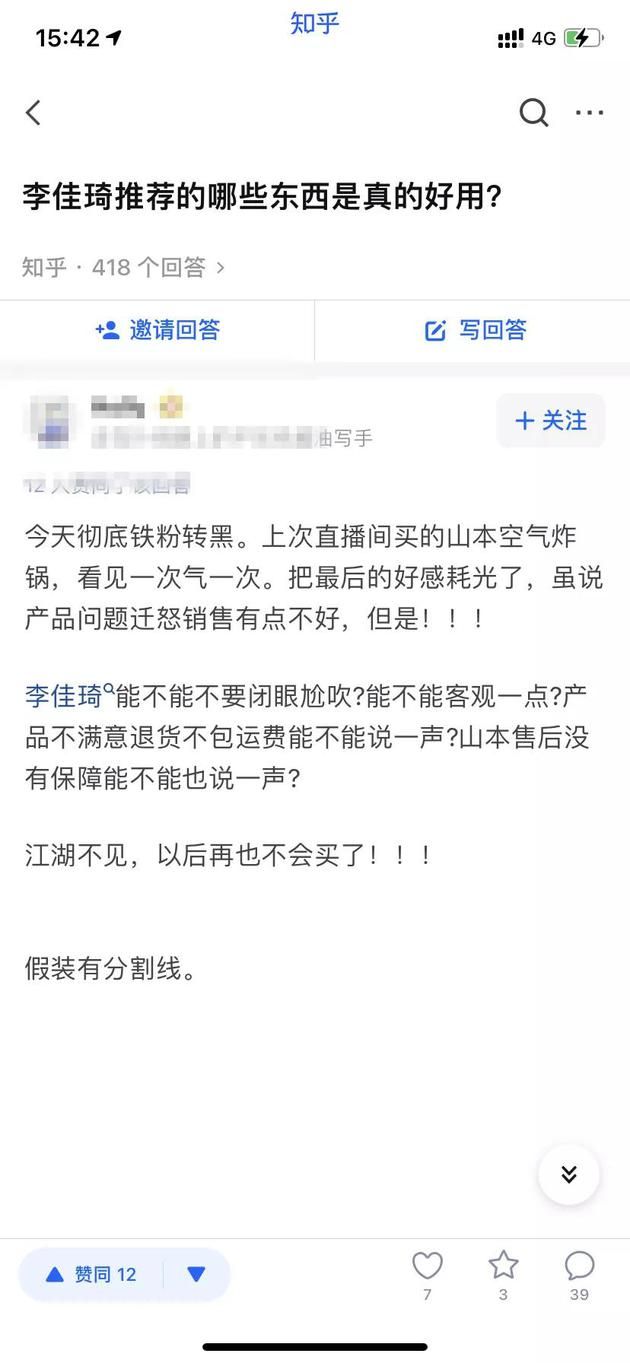This screenshot has height=1363, width=630.
Task: Favorite the answer with the star icon
Action: [x=503, y=1268]
